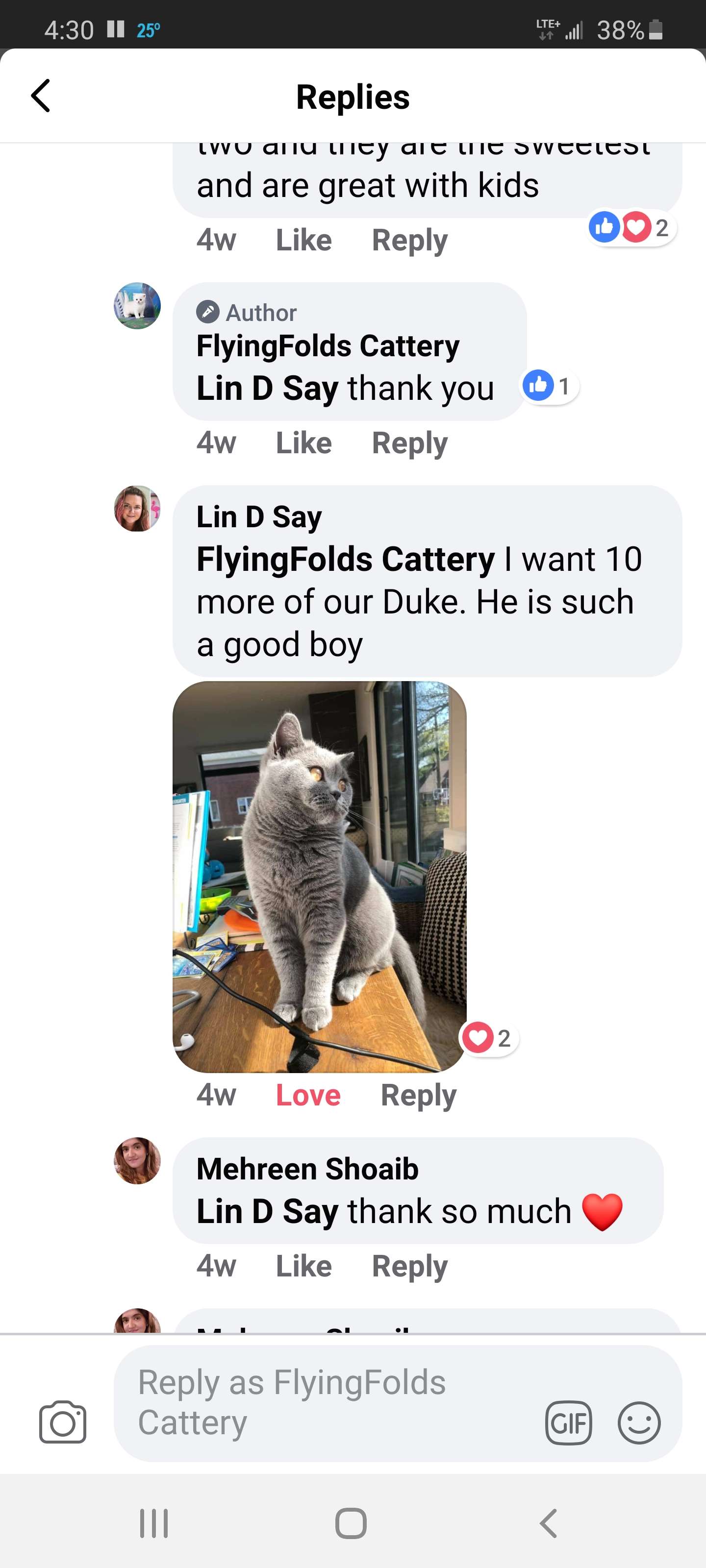Viewport: 706px width, 1568px height.
Task: Open Lin D Say's grey cat photo
Action: (x=319, y=877)
